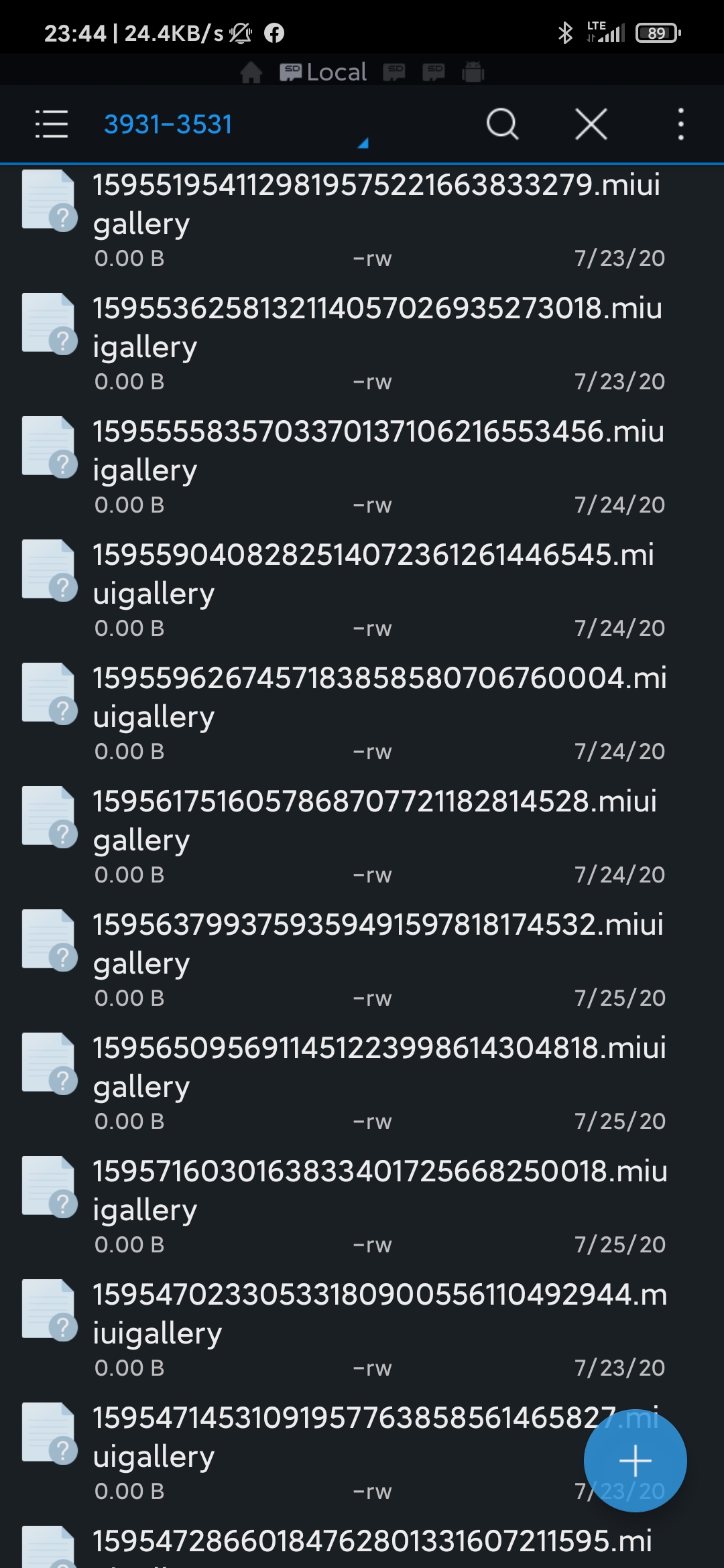Open file 1595590408282514072361261446545.miuigallery
The width and height of the screenshot is (724, 1568).
pyautogui.click(x=362, y=590)
